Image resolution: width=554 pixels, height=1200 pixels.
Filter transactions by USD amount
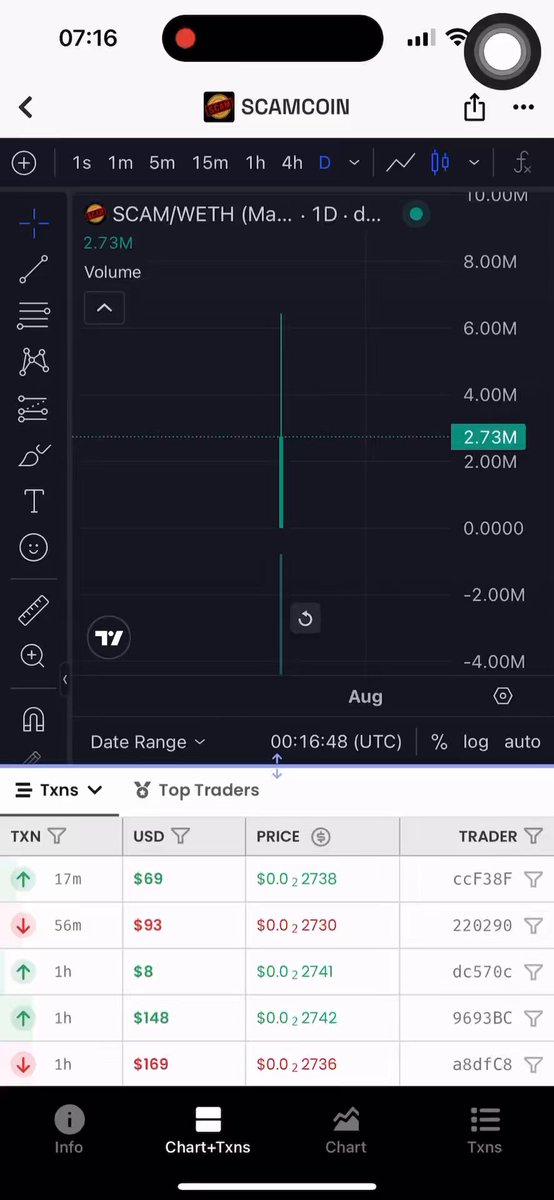(x=180, y=836)
